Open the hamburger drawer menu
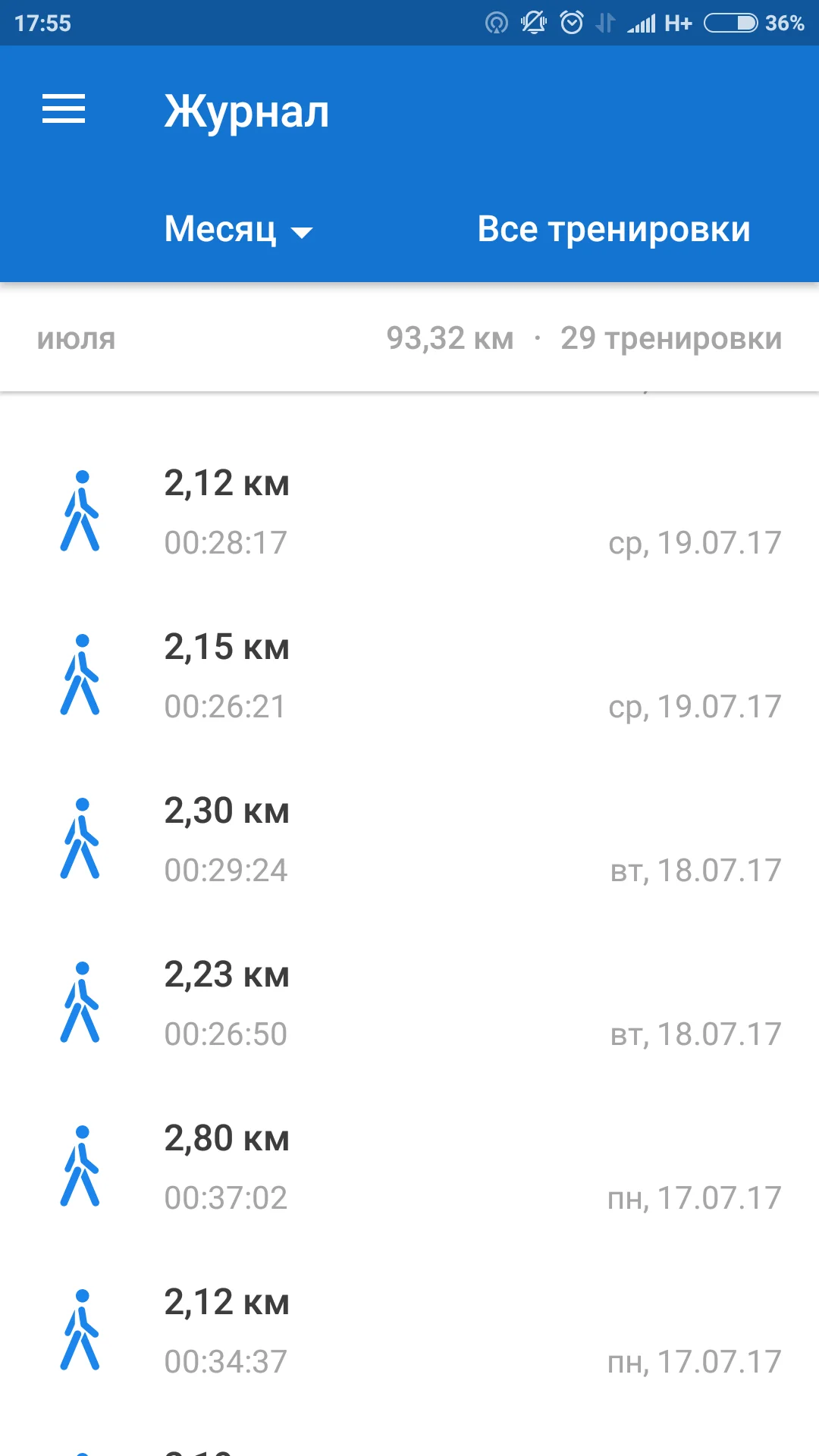 tap(64, 109)
